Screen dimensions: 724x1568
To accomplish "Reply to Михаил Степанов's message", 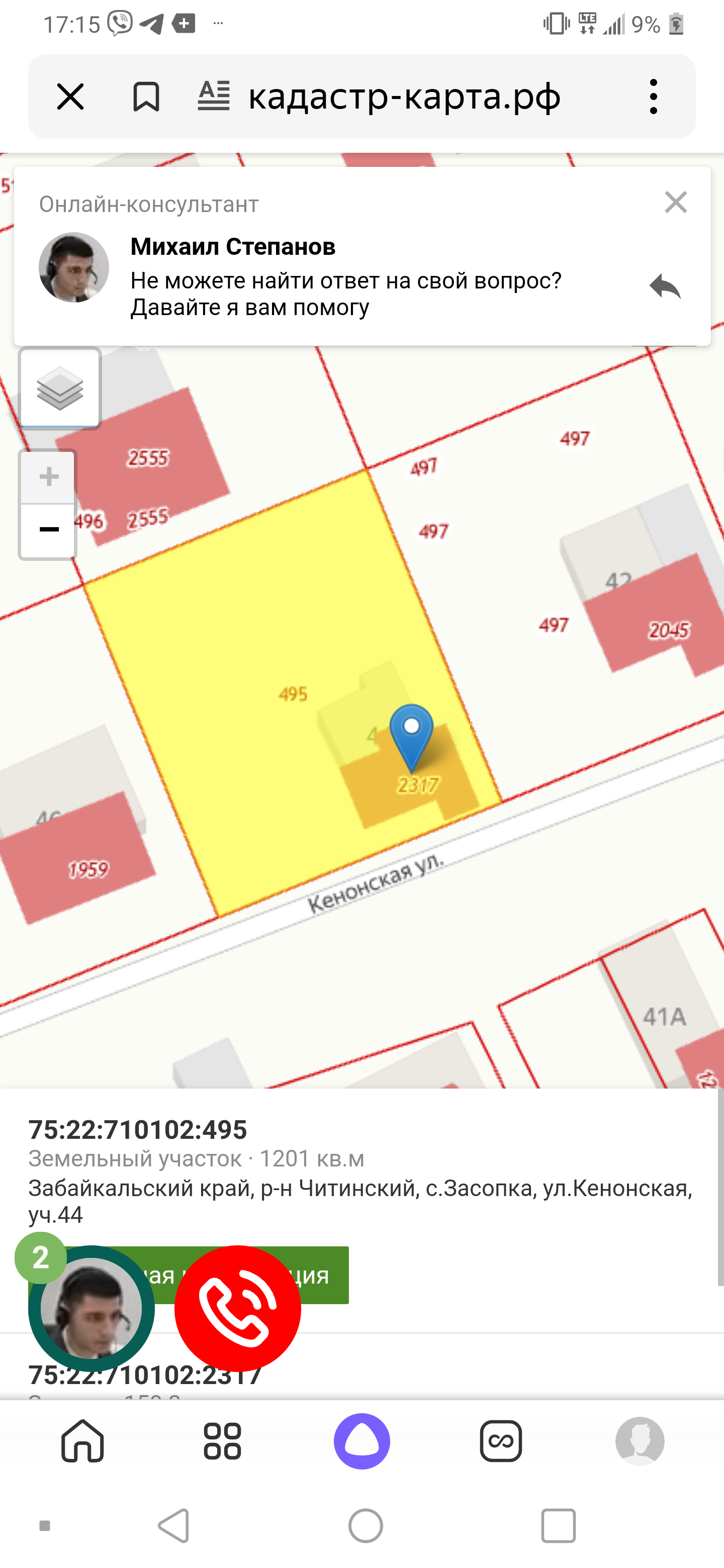I will point(665,286).
